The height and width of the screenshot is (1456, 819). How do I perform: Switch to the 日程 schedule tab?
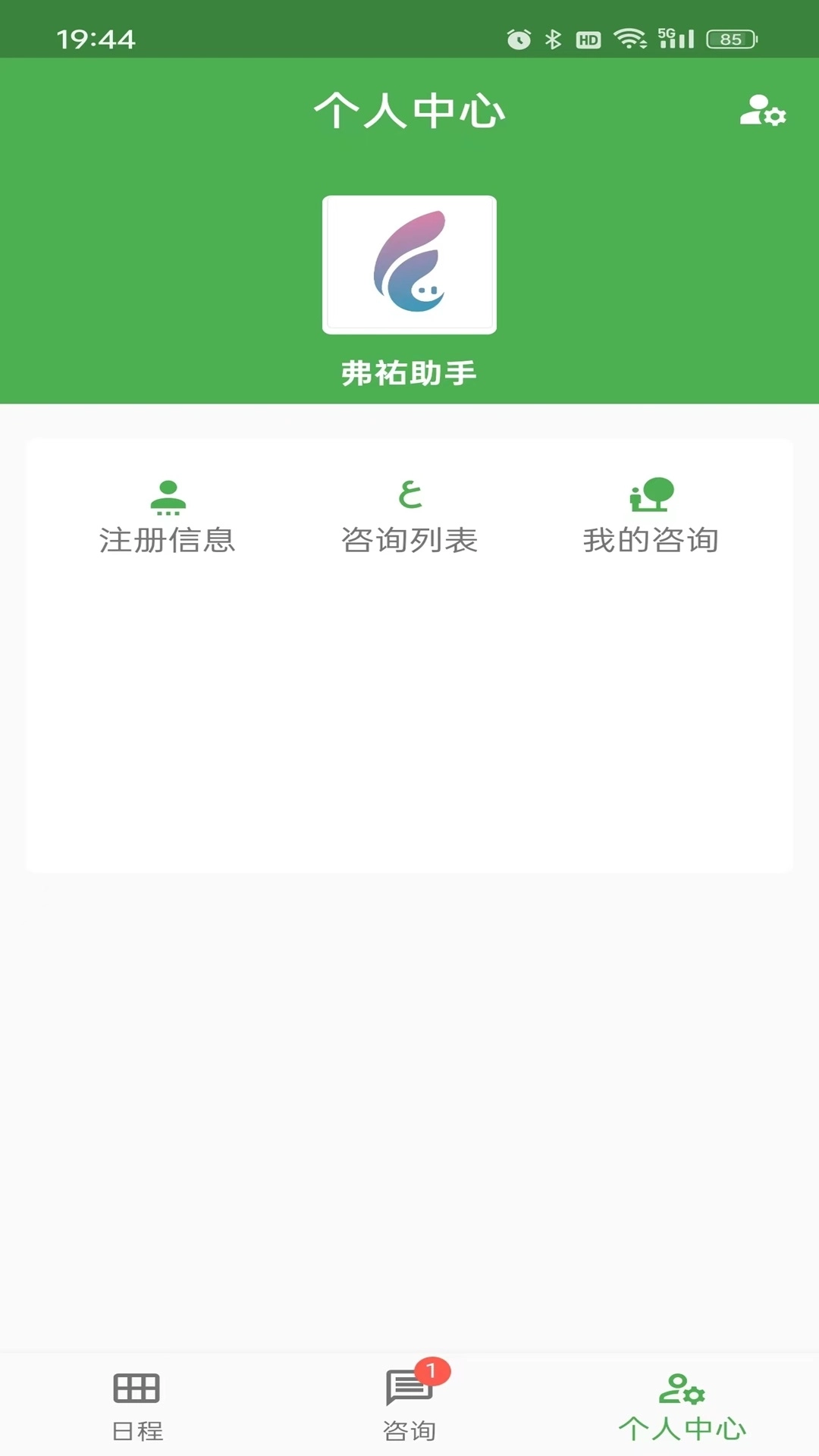pyautogui.click(x=137, y=1430)
